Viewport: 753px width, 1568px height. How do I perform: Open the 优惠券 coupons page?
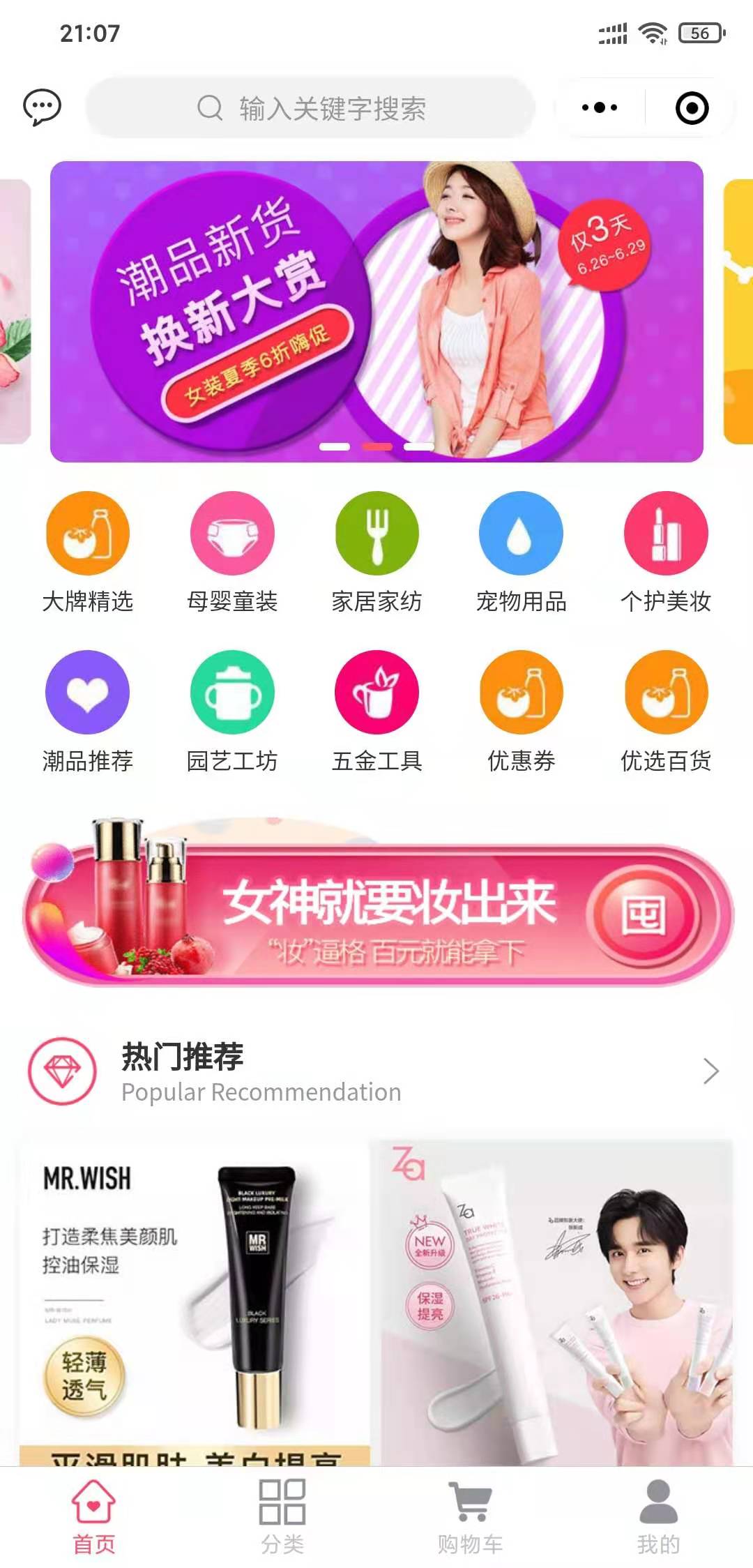coord(521,710)
